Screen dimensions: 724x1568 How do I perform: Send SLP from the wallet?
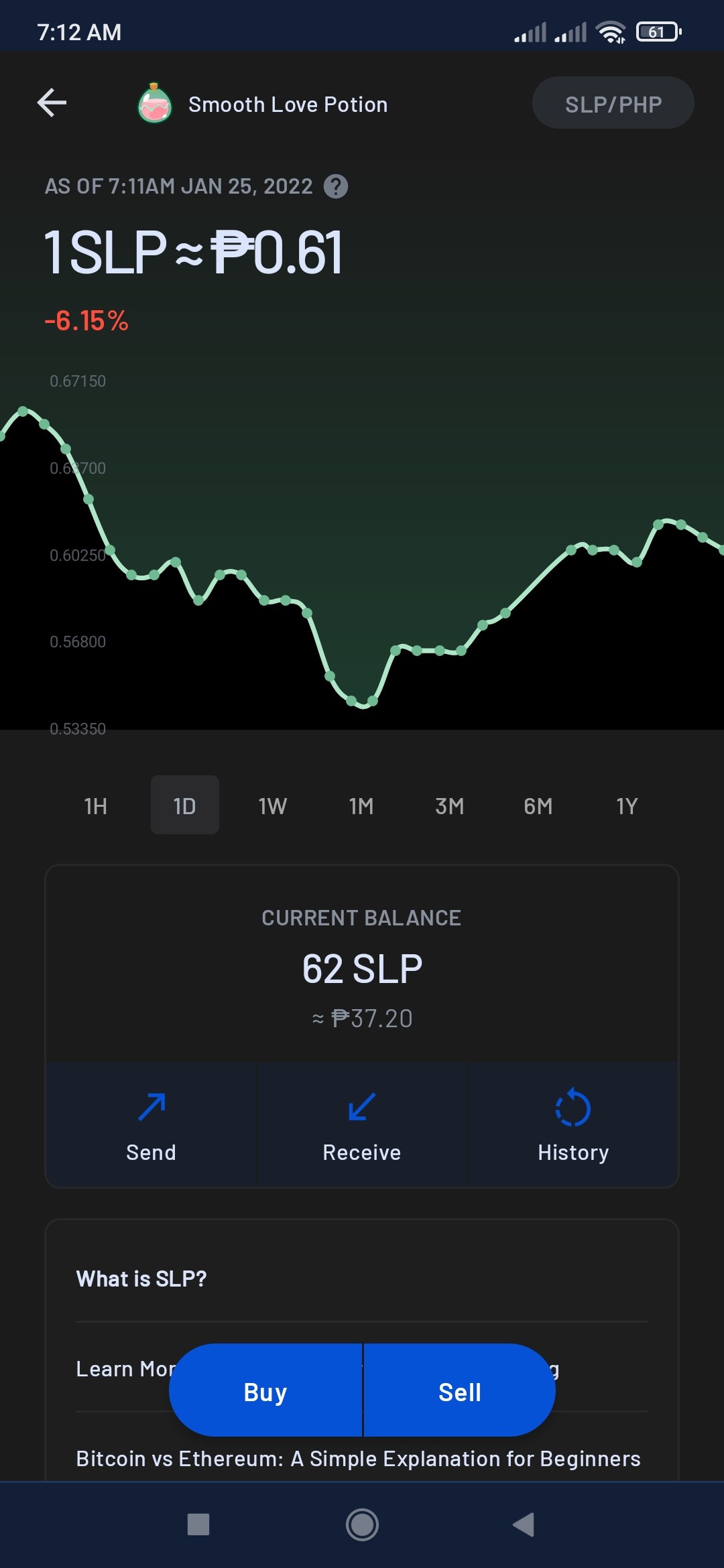152,1124
